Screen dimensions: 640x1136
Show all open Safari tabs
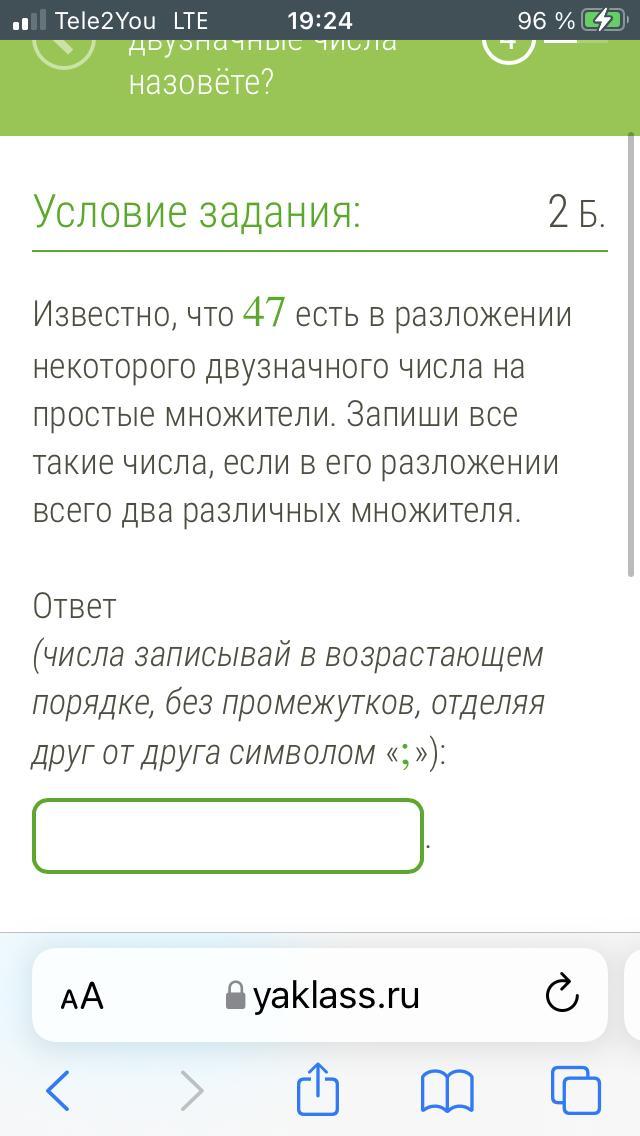tap(575, 1090)
